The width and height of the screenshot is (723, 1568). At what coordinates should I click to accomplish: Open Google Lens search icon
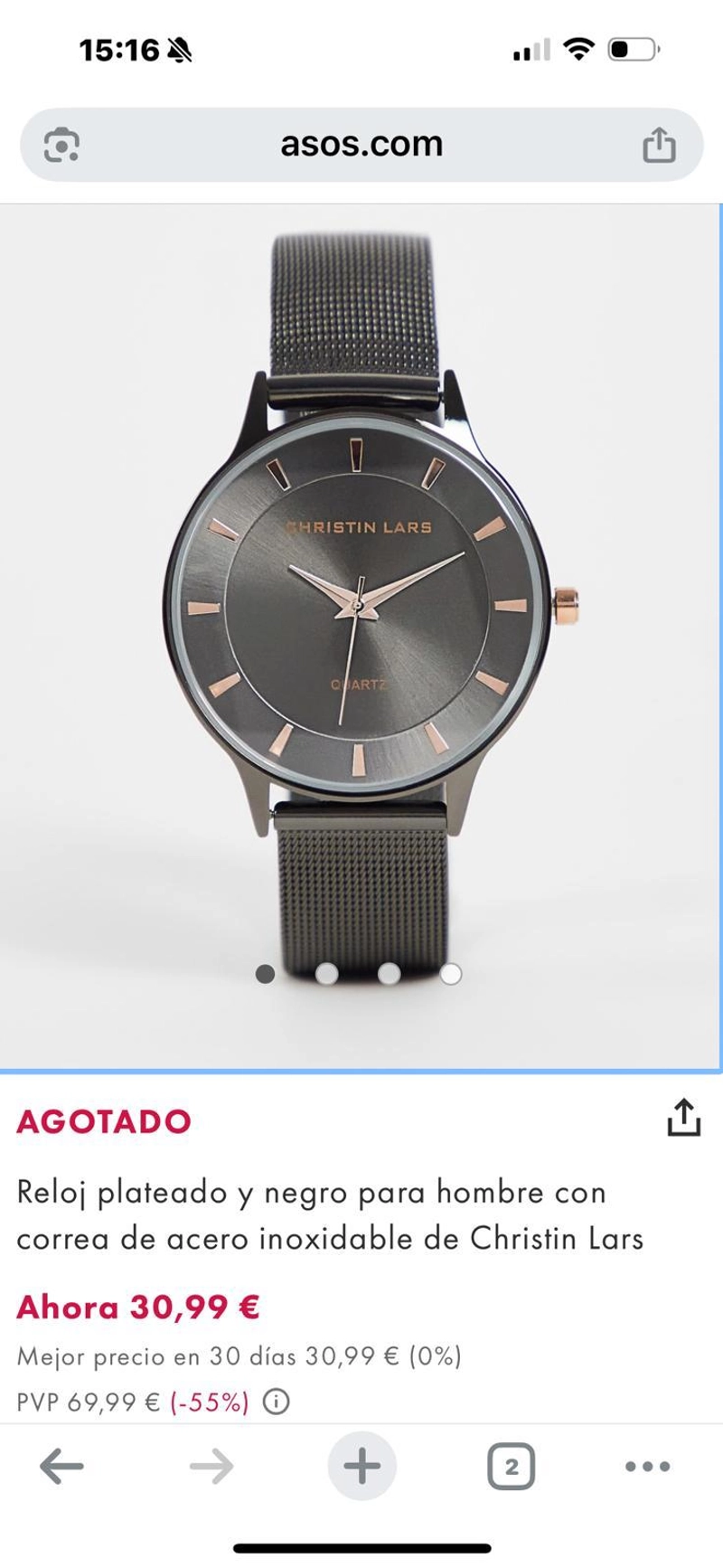pos(61,145)
